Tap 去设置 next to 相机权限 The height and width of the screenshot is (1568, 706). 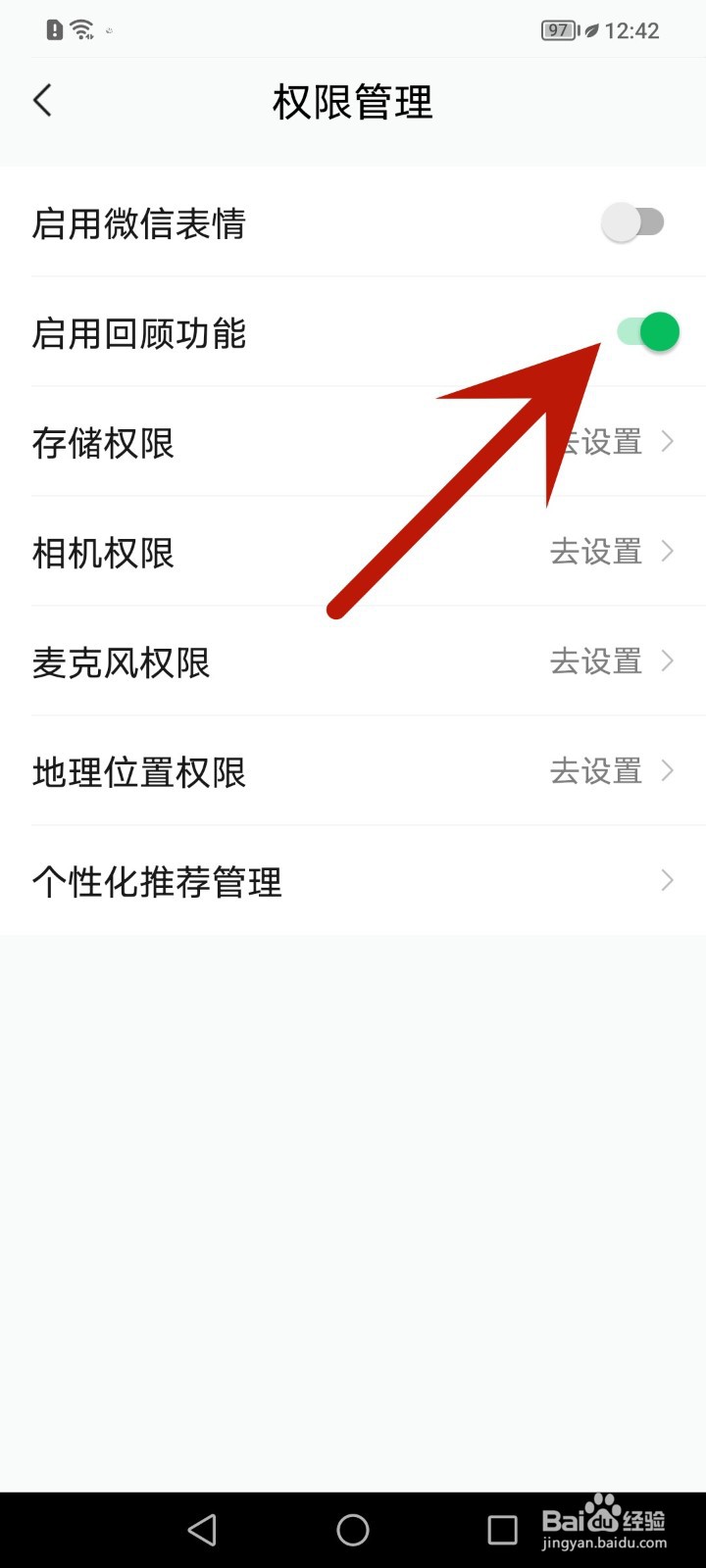pos(596,552)
